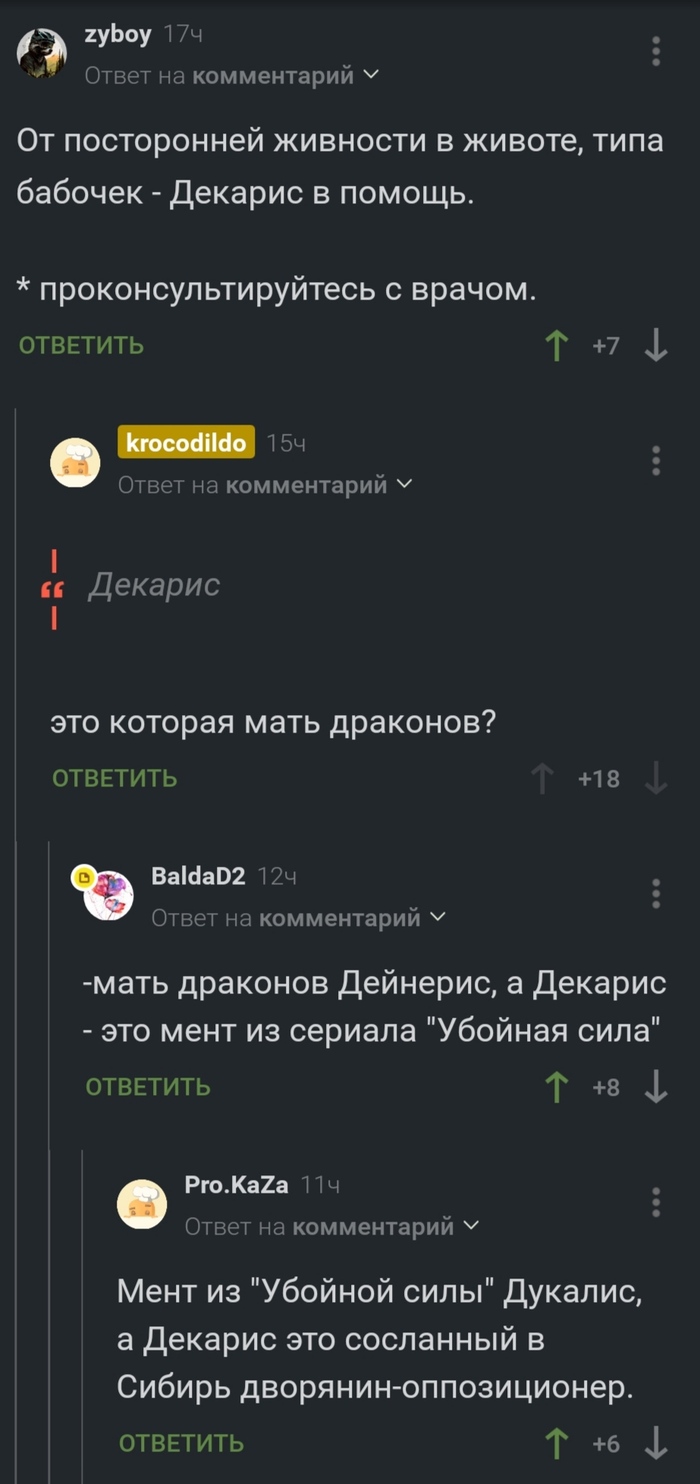Image resolution: width=700 pixels, height=1484 pixels.
Task: Open krocodildo's profile
Action: [186, 442]
